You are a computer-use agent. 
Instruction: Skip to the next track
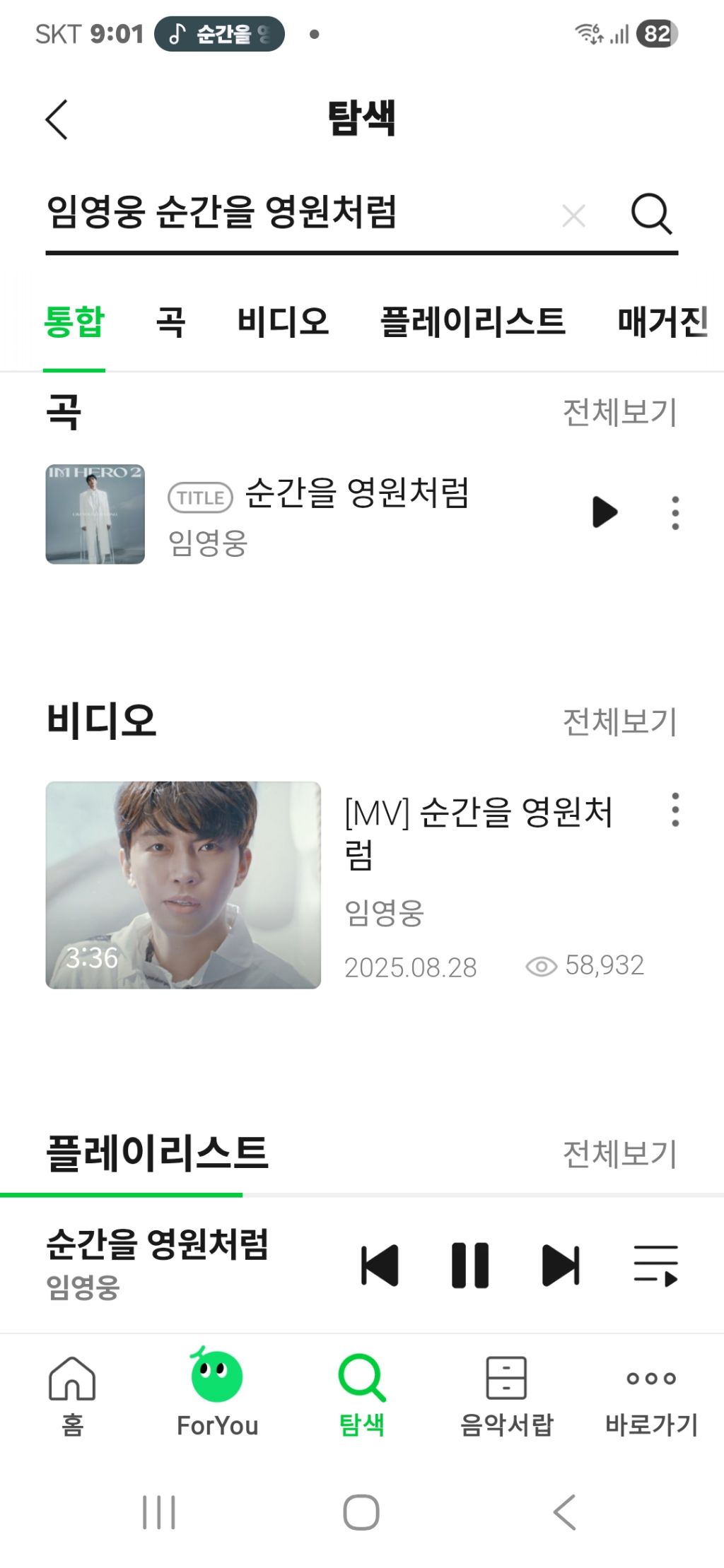(x=561, y=1265)
